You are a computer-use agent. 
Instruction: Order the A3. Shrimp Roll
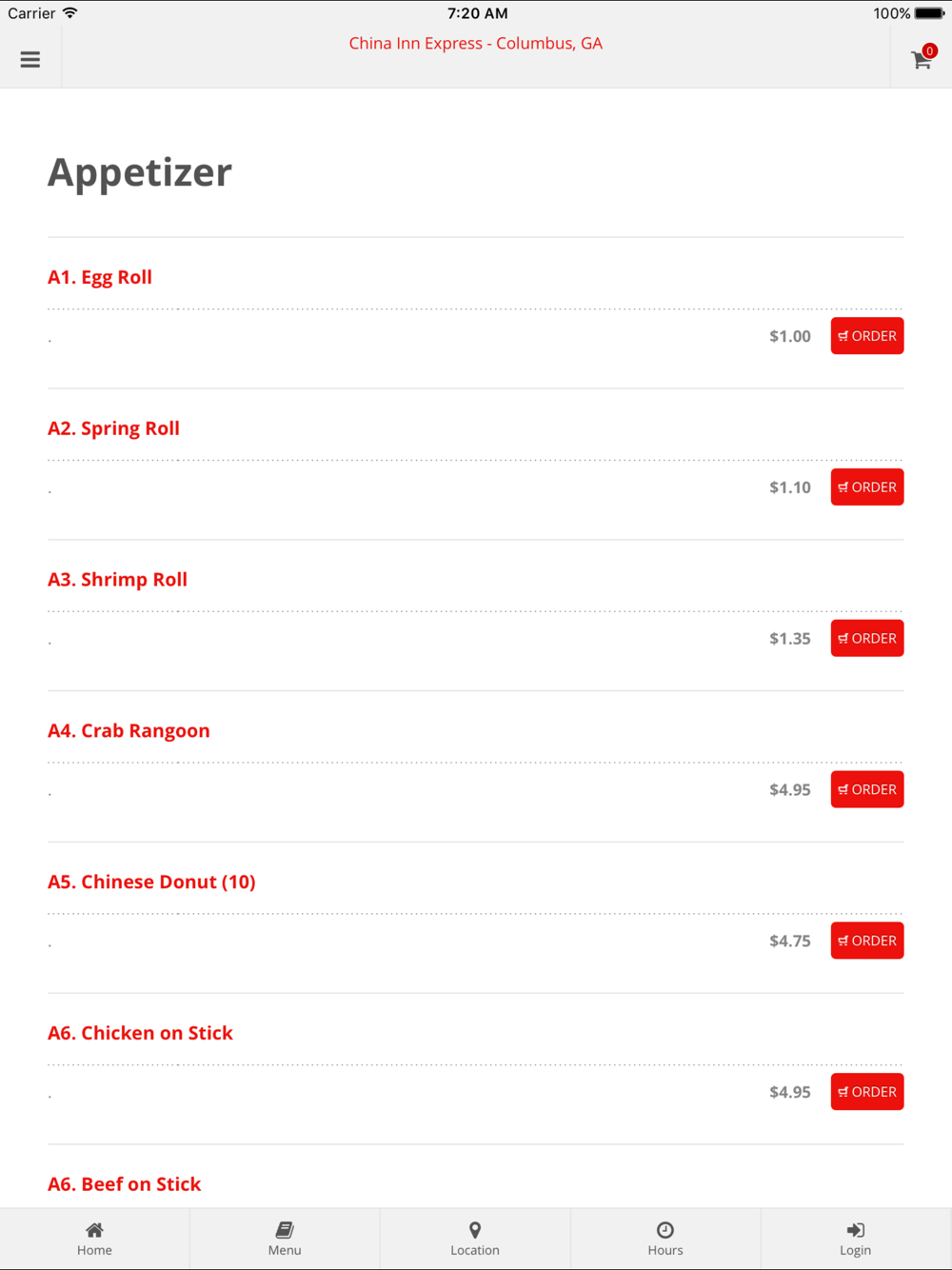pyautogui.click(x=866, y=639)
